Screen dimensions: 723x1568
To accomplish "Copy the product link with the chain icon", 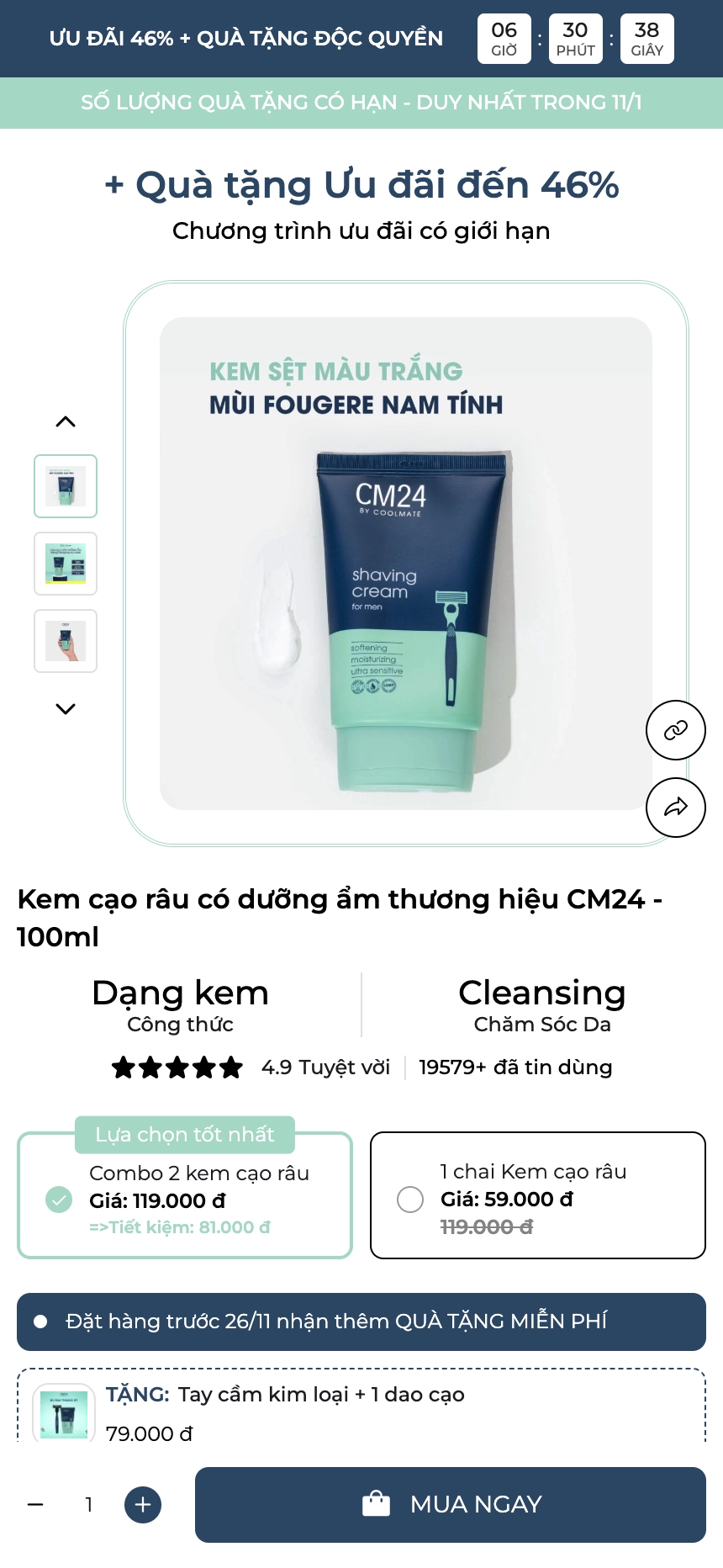I will click(x=675, y=730).
